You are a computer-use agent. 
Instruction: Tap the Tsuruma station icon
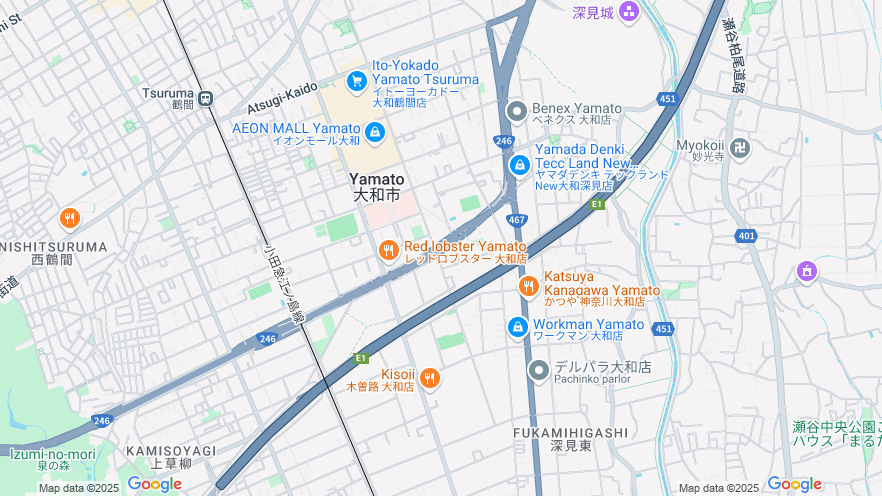206,98
